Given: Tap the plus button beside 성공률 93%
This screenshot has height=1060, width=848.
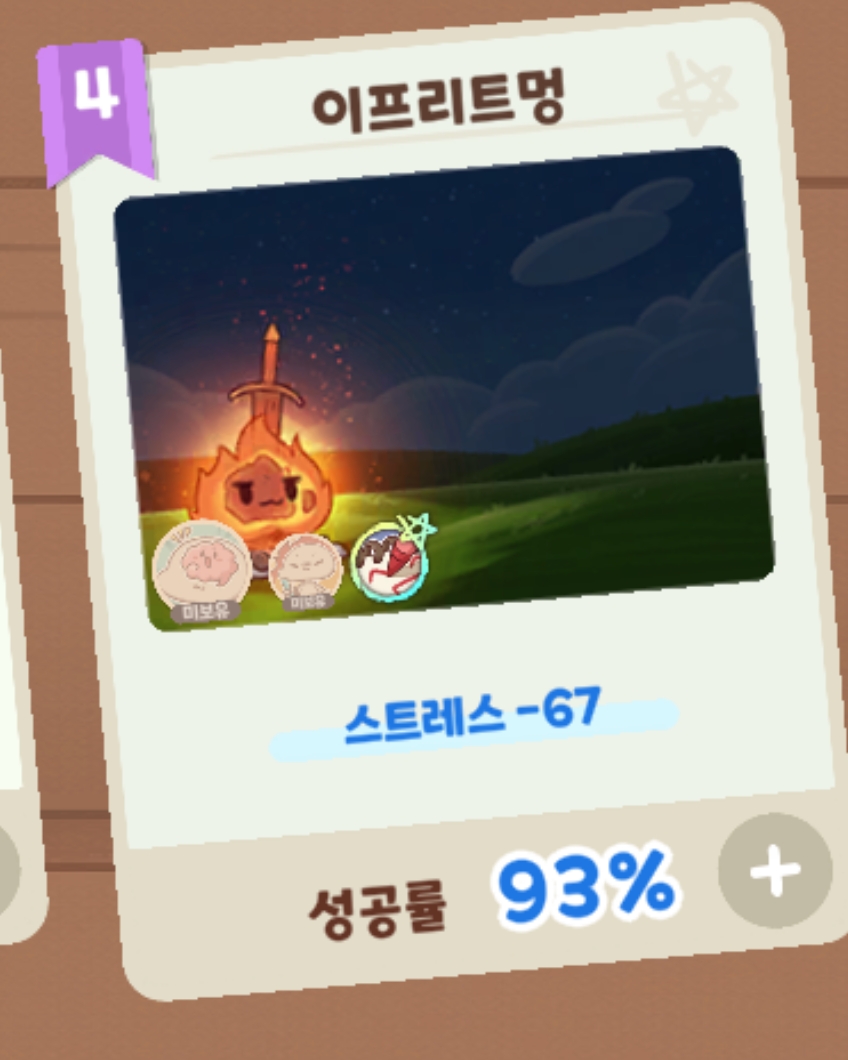Looking at the screenshot, I should point(775,872).
